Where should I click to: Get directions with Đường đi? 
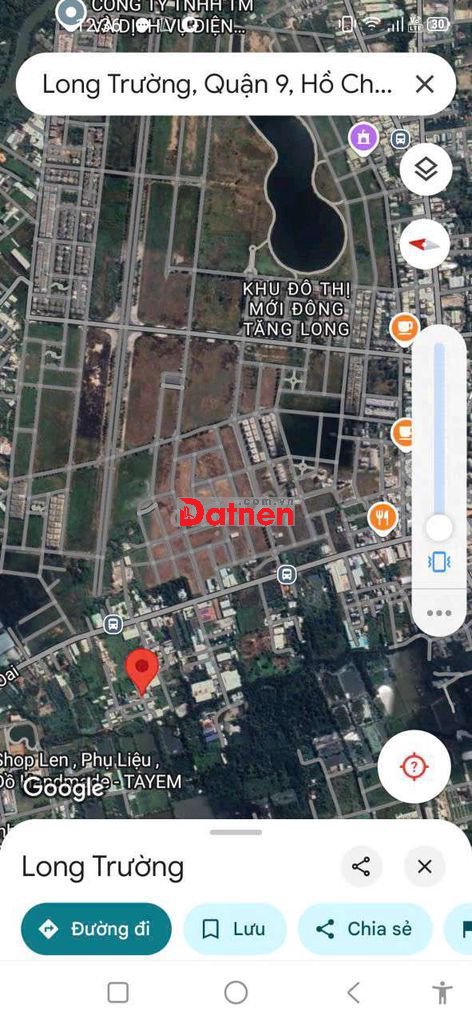pos(97,929)
